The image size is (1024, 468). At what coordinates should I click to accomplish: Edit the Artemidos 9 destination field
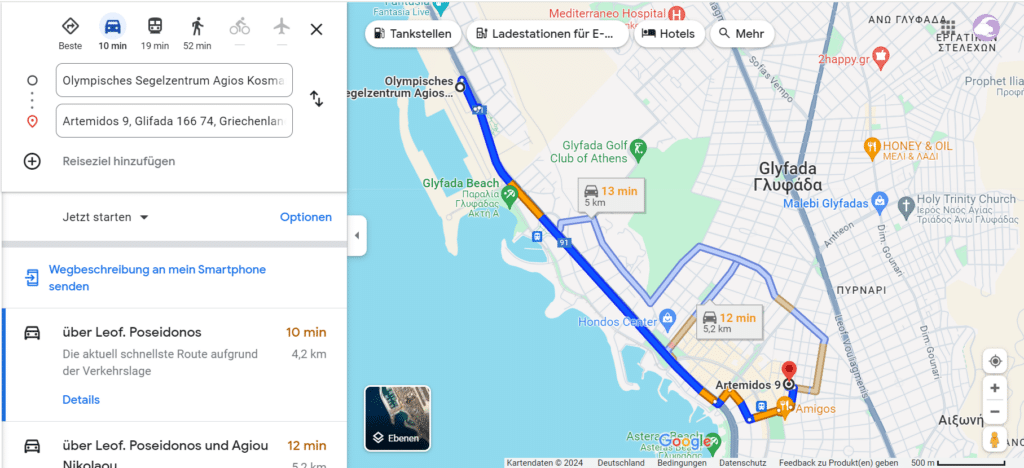[x=174, y=121]
